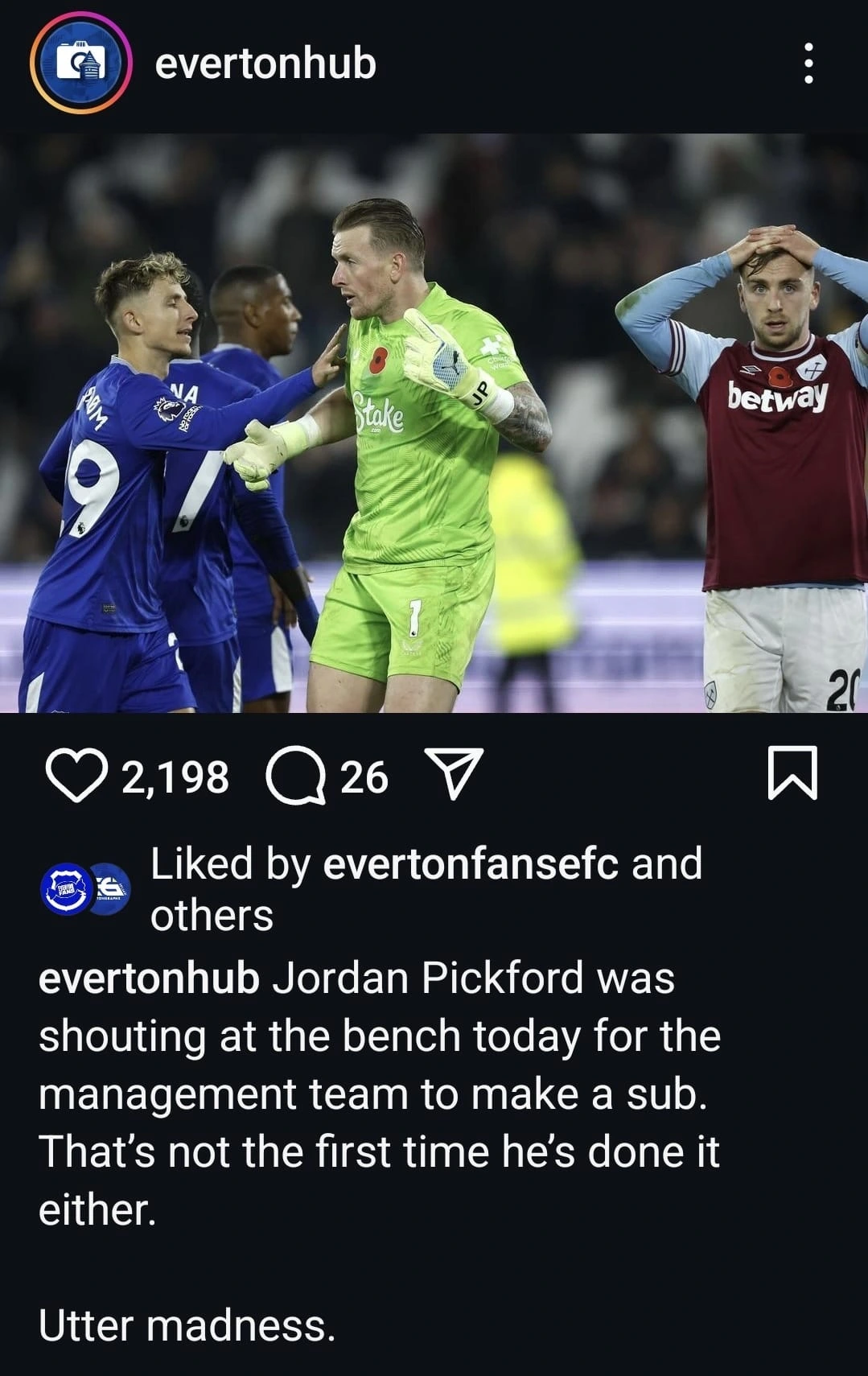Bookmark this Pickford post
Screen dimensions: 868x1376
pyautogui.click(x=792, y=773)
